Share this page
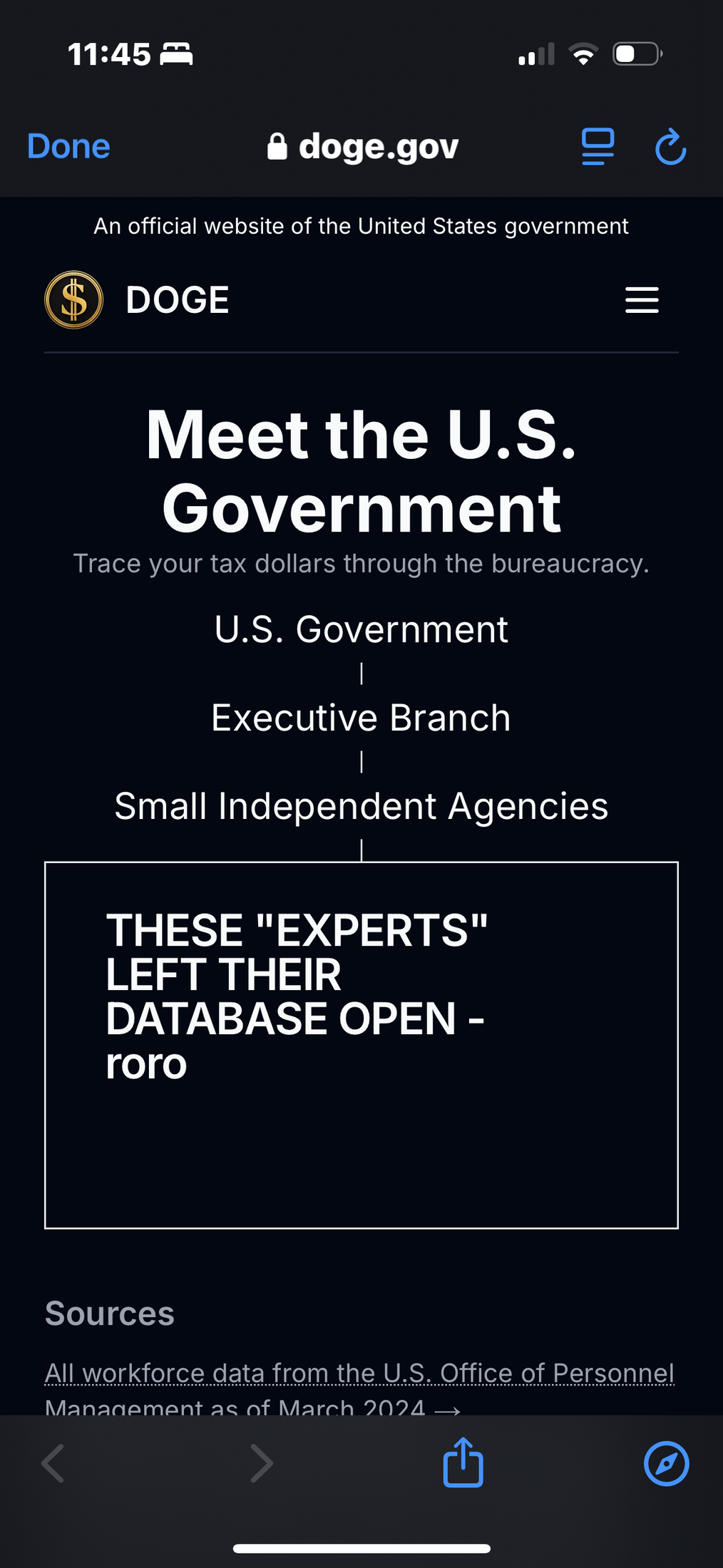The height and width of the screenshot is (1568, 723). (463, 1463)
